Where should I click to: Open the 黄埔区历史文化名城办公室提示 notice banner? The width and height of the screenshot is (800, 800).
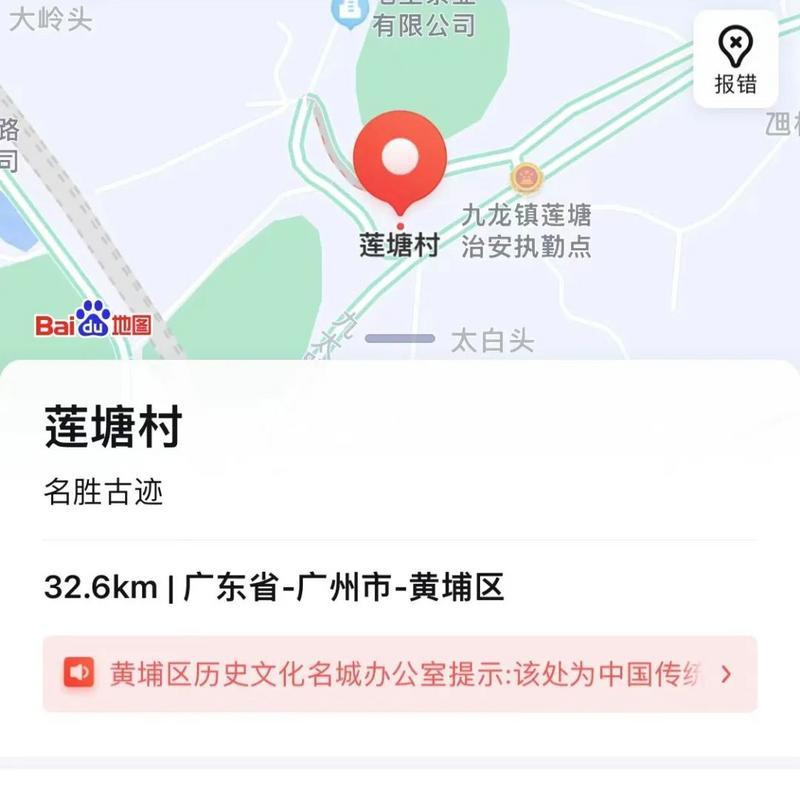400,674
